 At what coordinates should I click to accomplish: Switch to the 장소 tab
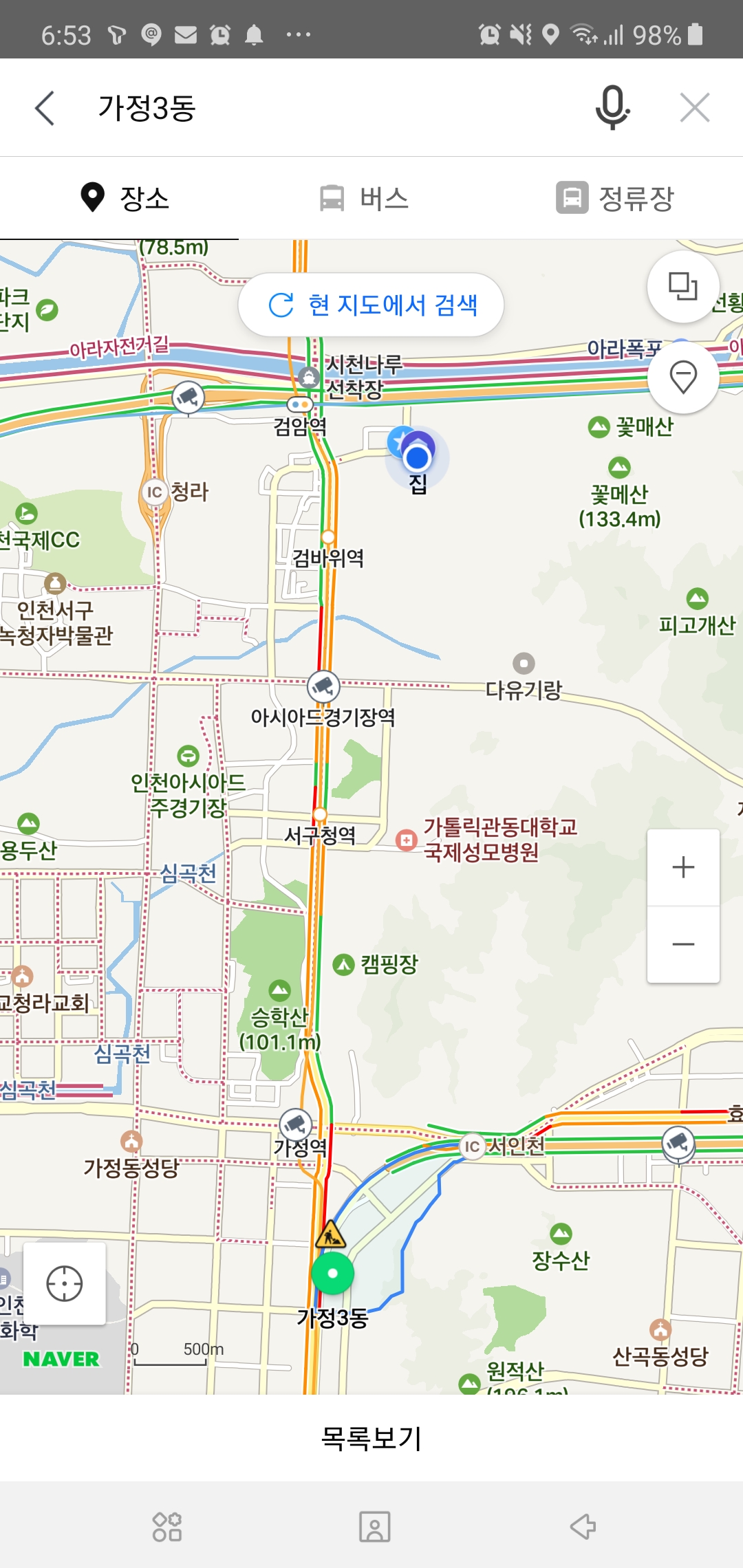click(124, 199)
